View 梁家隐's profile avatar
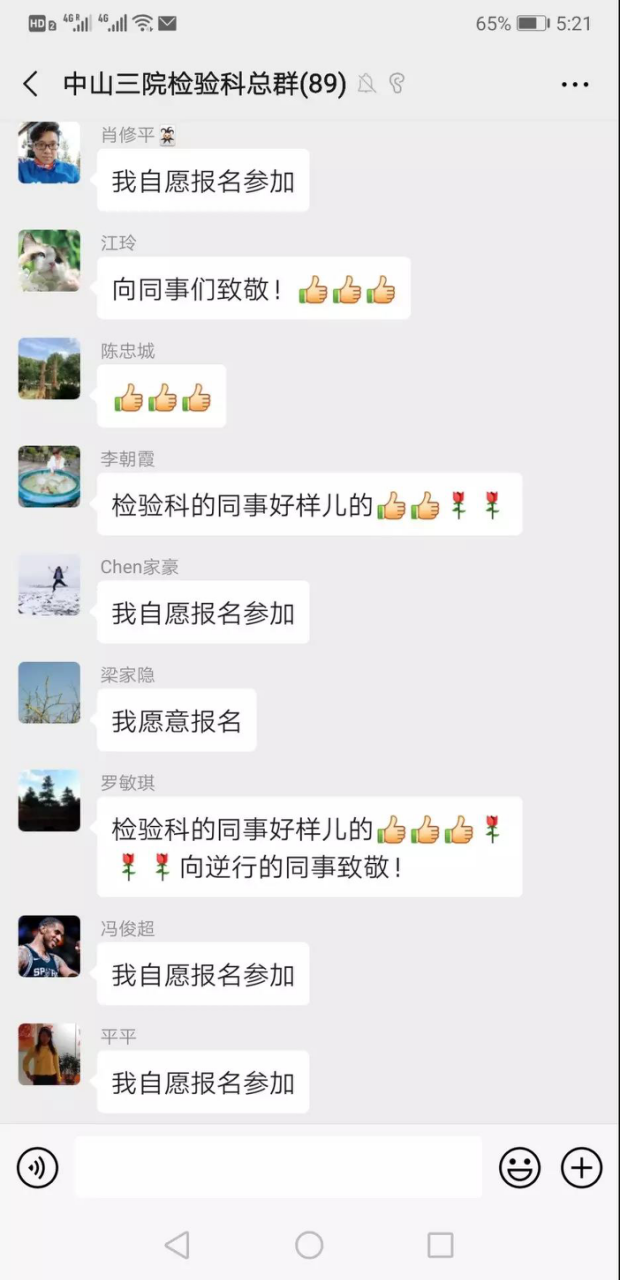 [49, 693]
